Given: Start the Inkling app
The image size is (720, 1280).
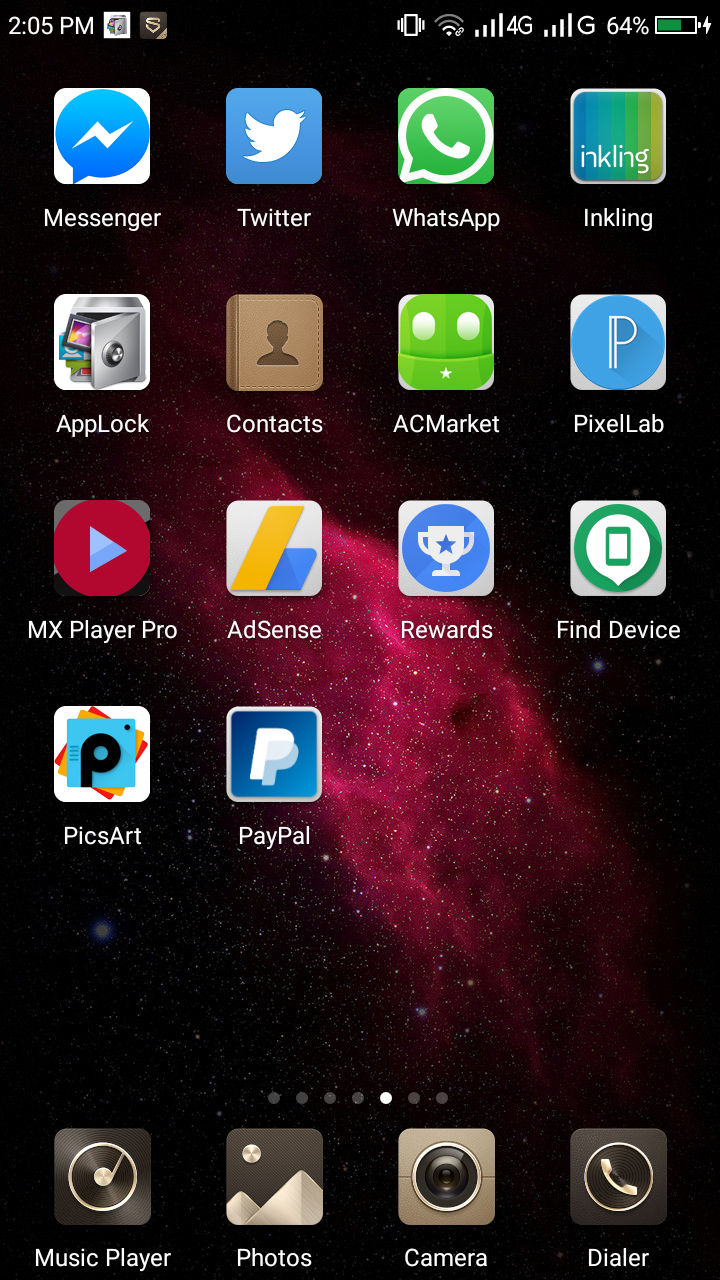Looking at the screenshot, I should coord(618,136).
